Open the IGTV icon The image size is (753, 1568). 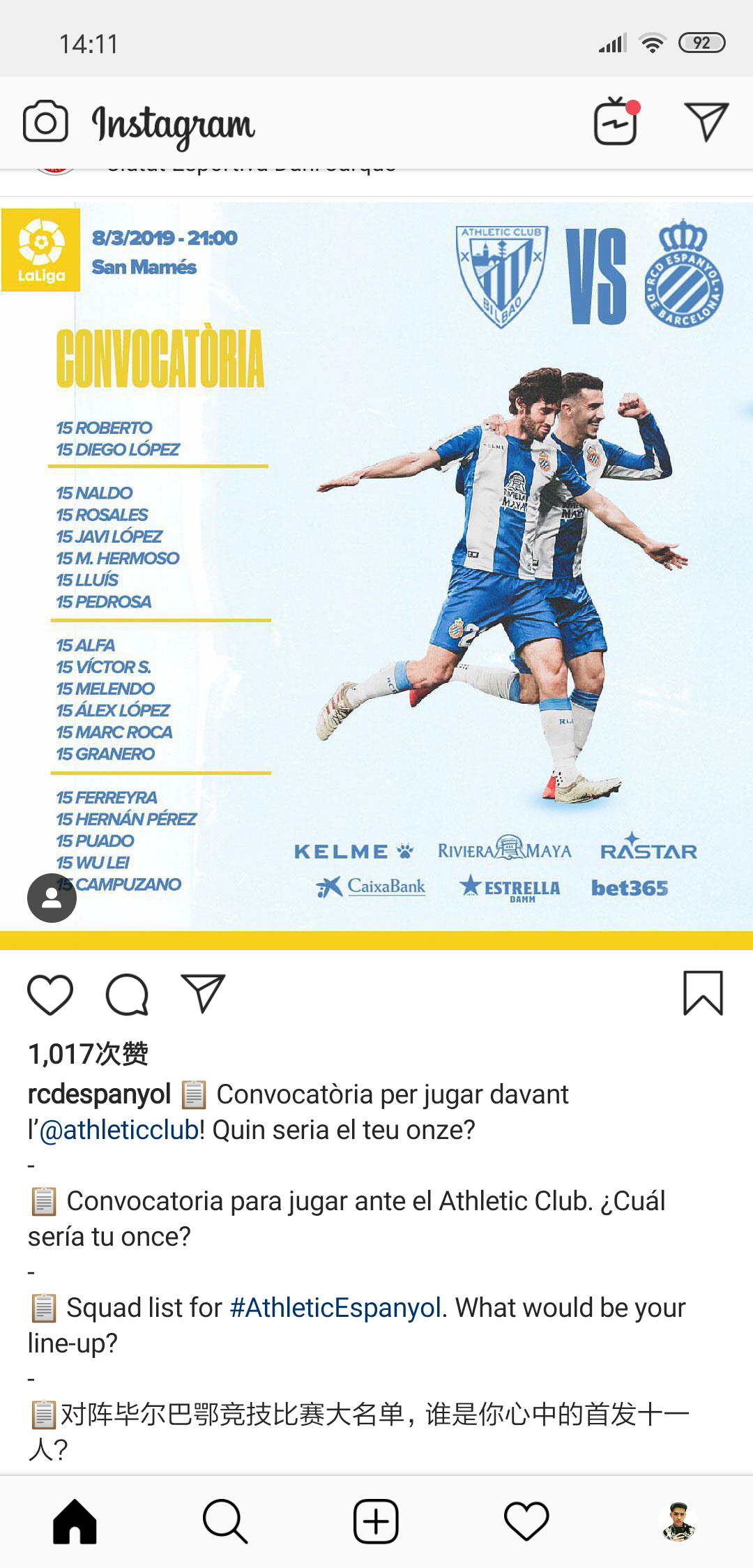(x=616, y=122)
